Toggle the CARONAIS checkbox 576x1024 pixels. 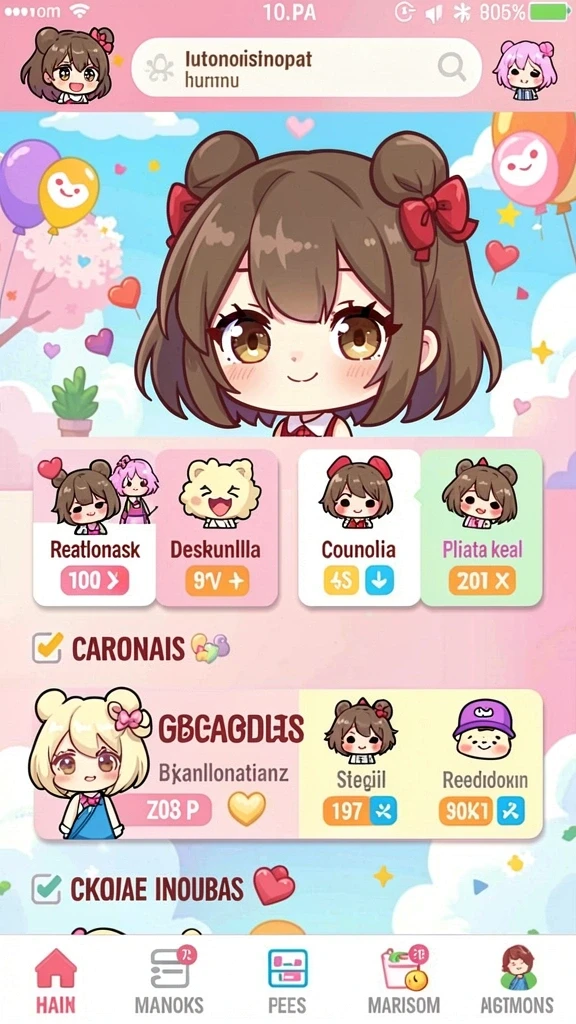[48, 648]
